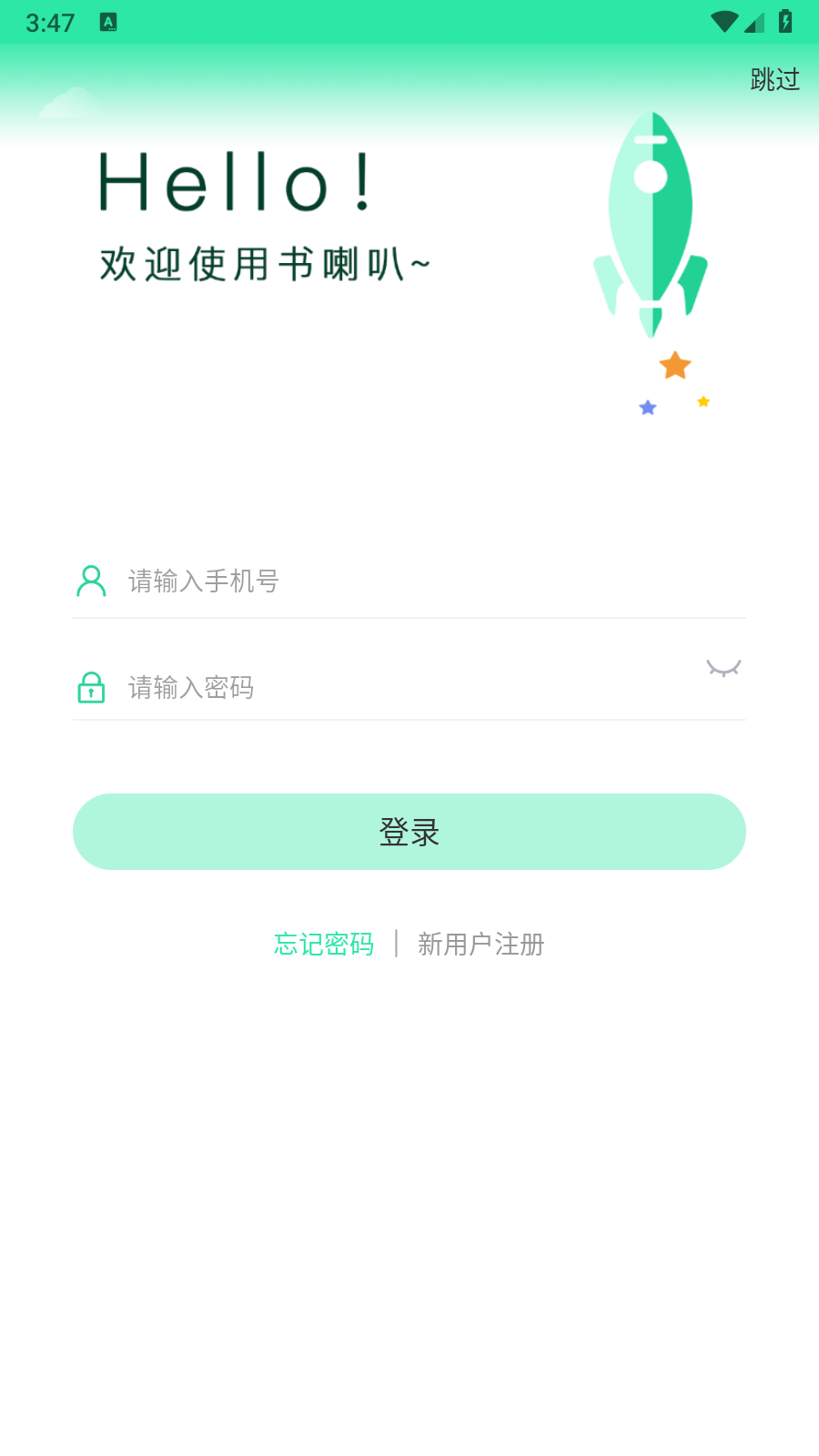Click the green user icon beside phone field
The width and height of the screenshot is (819, 1456).
[90, 581]
